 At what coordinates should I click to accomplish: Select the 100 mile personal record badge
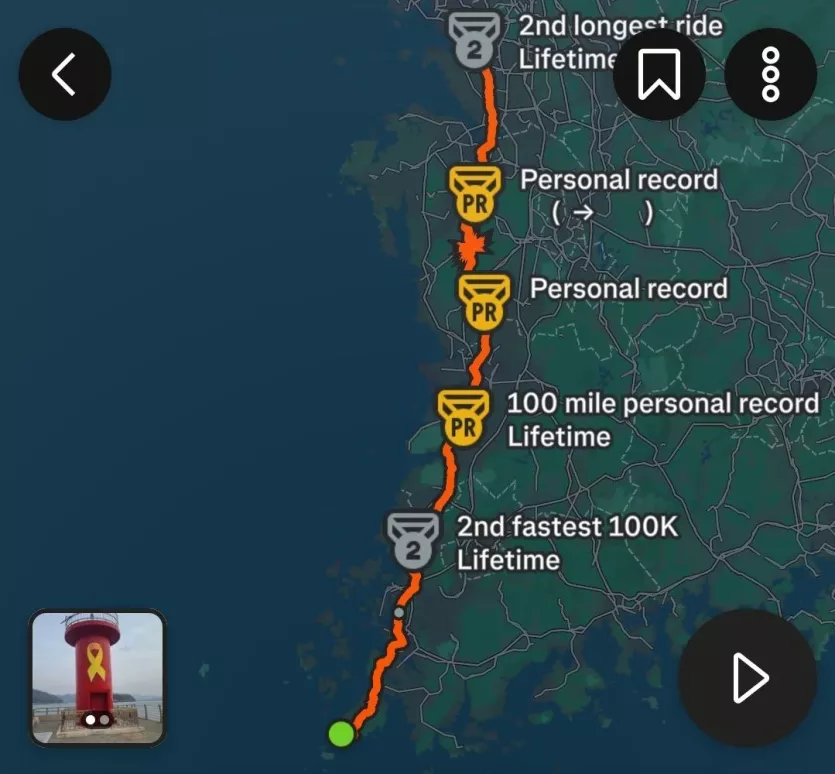point(463,417)
